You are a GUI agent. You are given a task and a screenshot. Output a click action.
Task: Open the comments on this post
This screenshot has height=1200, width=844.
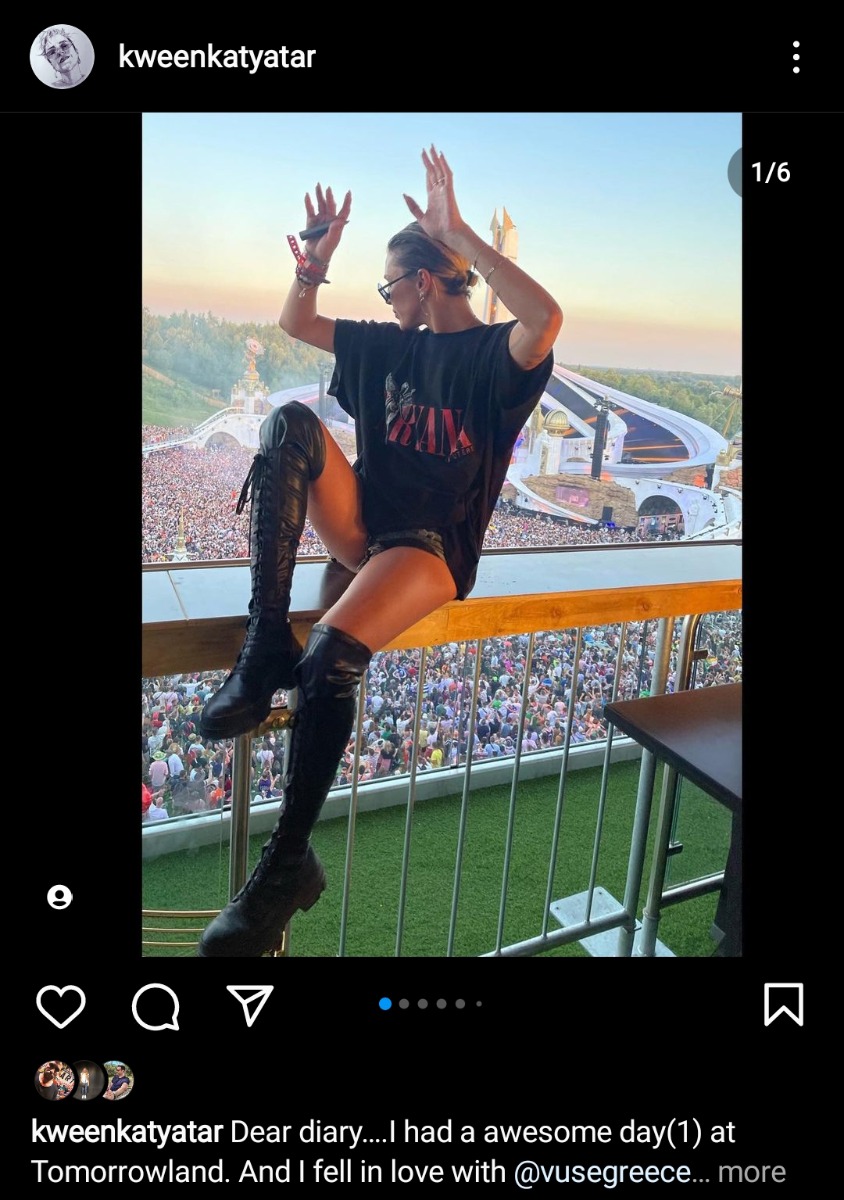(x=156, y=1005)
